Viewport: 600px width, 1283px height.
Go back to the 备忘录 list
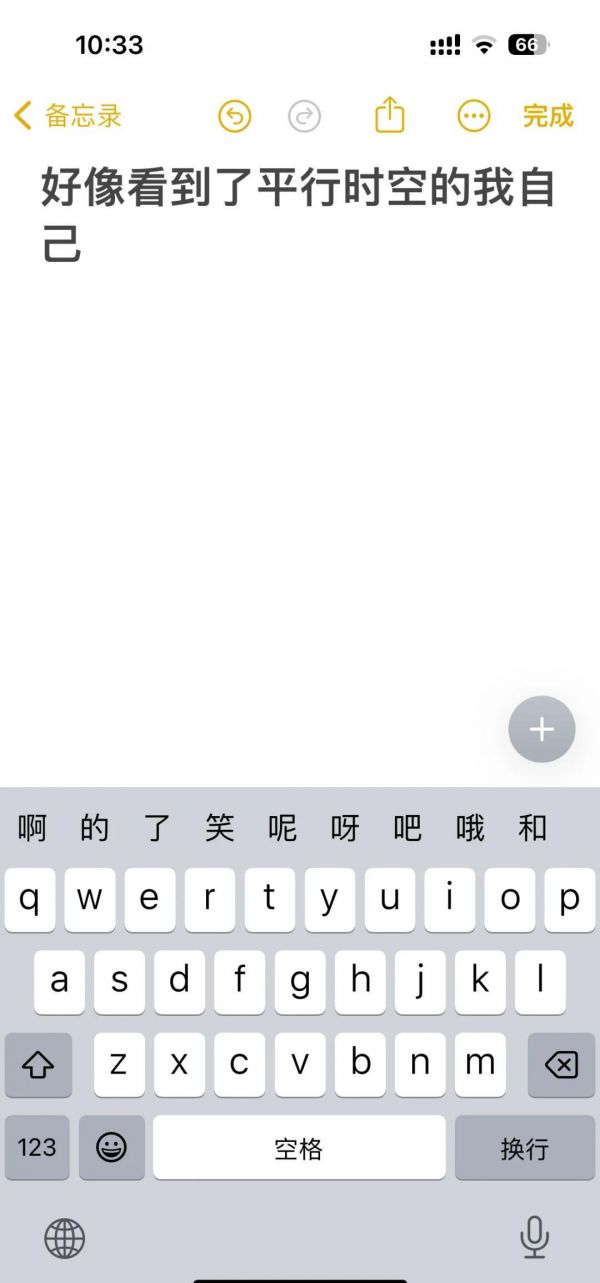(68, 116)
